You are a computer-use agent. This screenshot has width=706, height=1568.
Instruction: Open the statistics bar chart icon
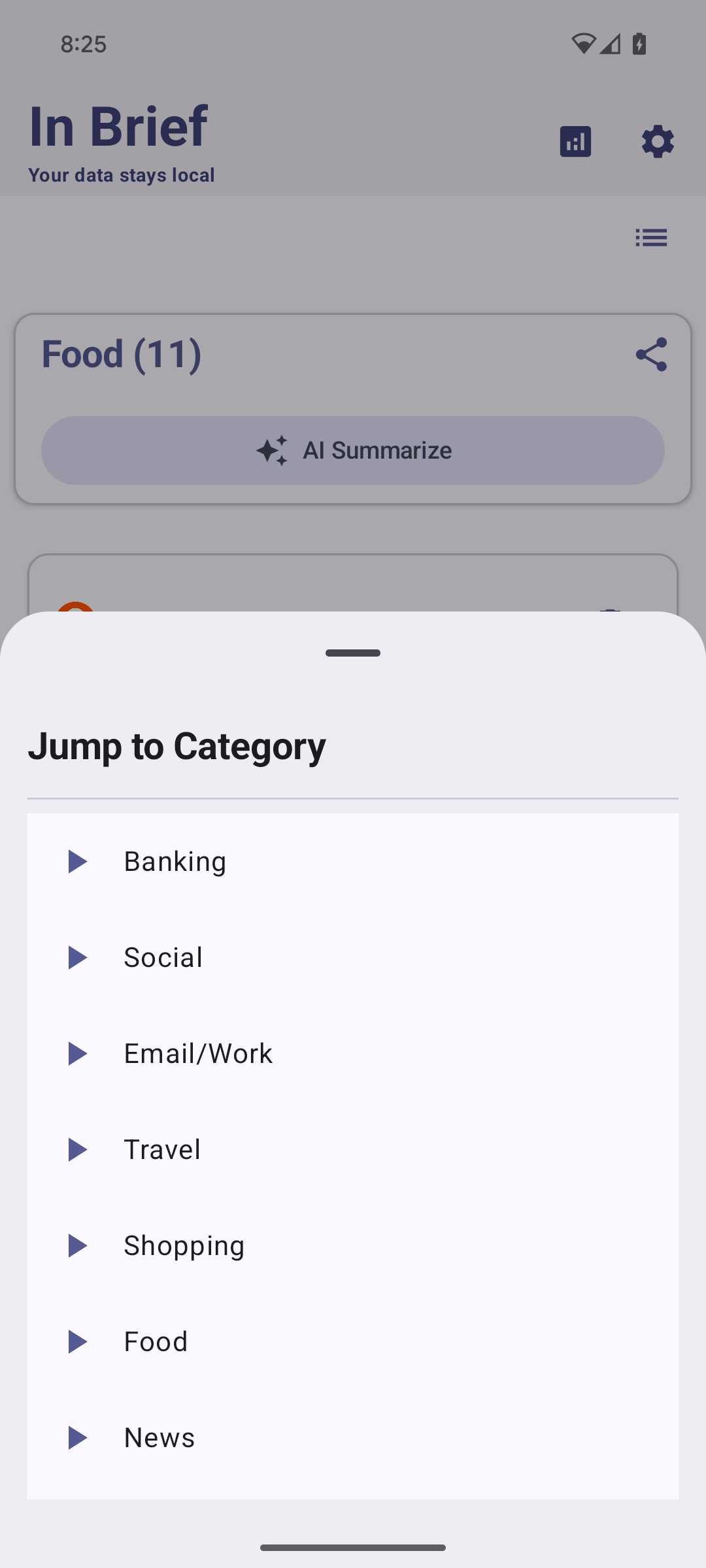pyautogui.click(x=575, y=141)
